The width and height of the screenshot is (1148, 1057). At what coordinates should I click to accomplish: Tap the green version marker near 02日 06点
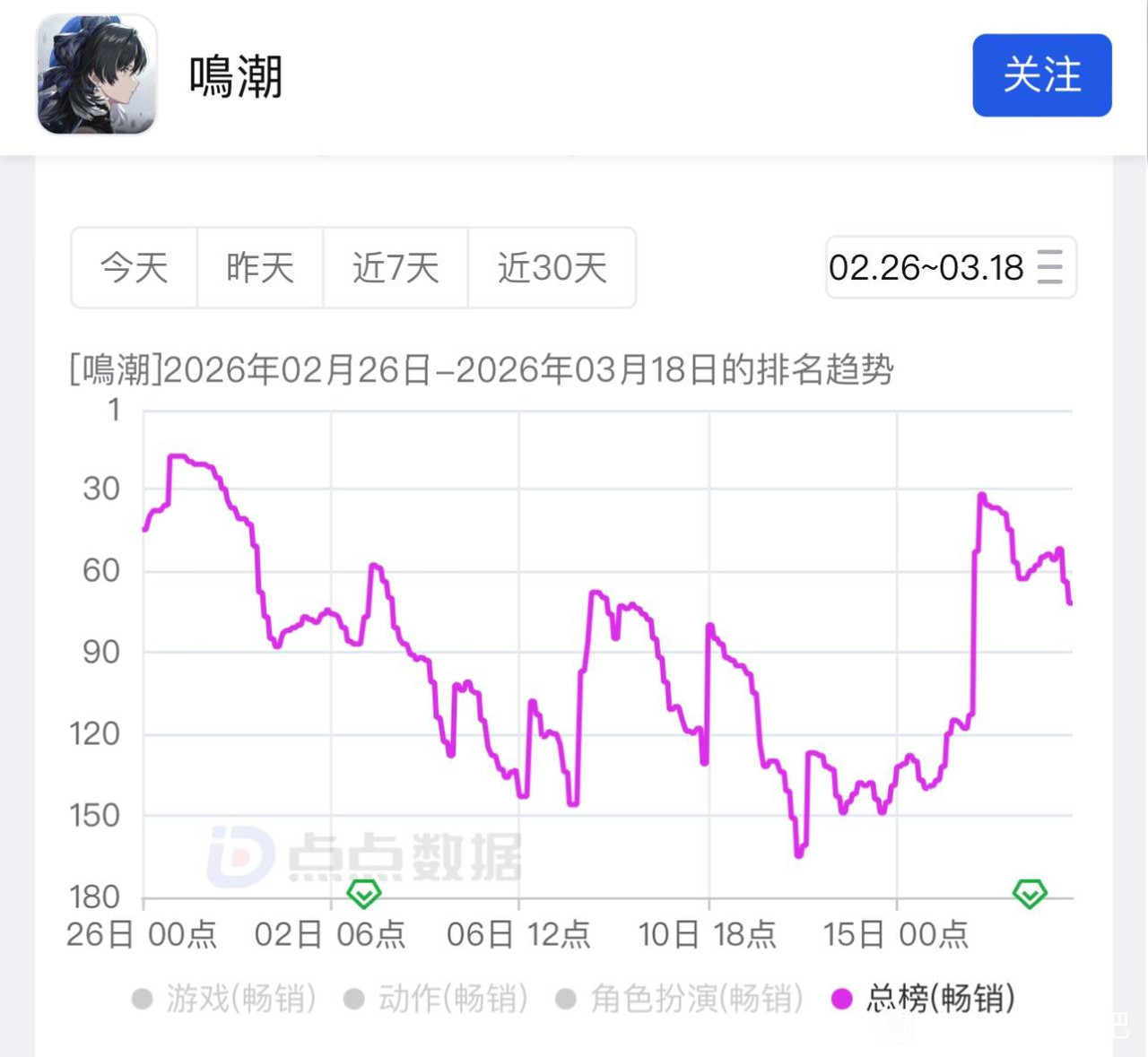click(364, 893)
